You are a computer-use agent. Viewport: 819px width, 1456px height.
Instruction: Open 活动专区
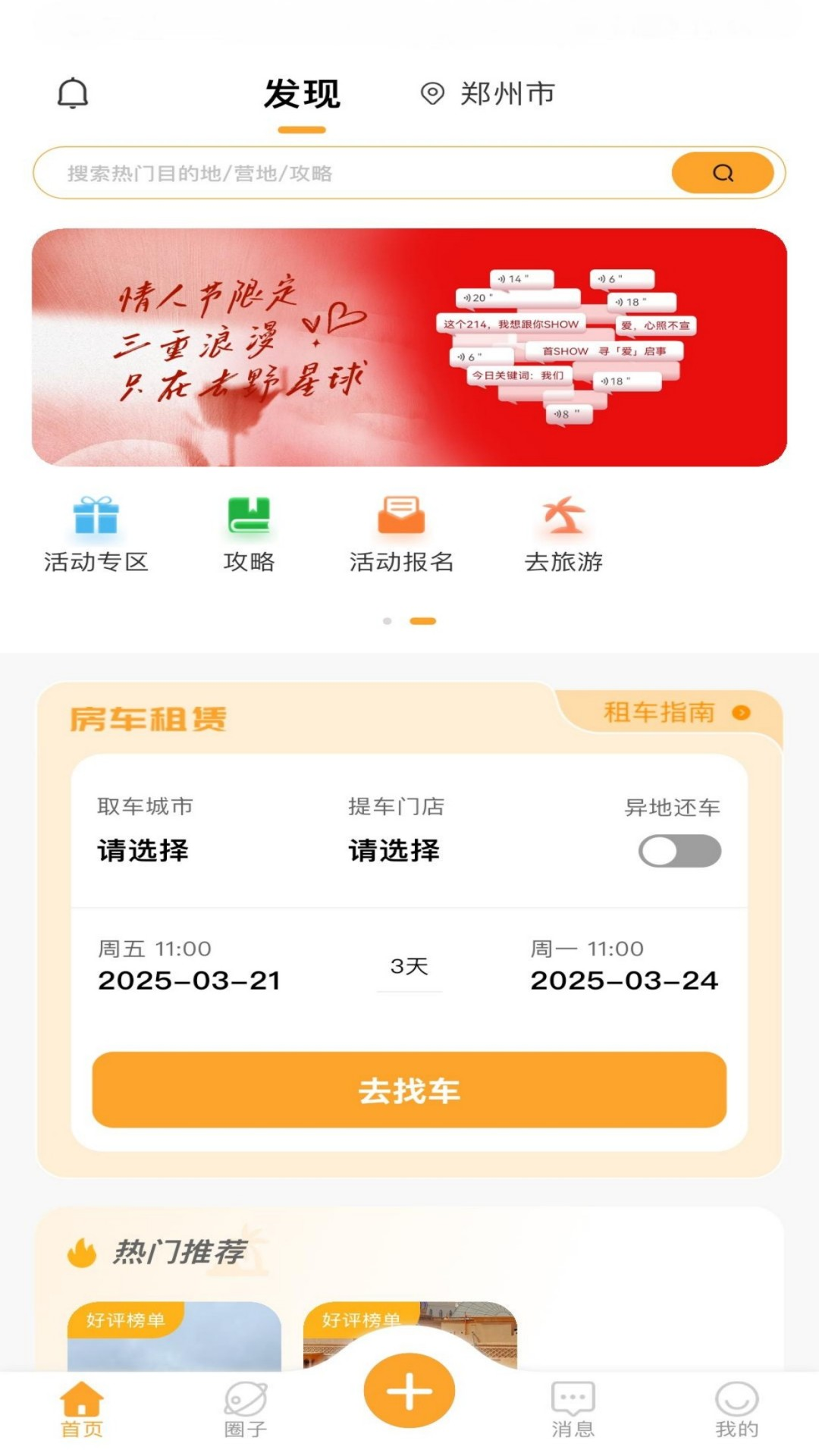pos(96,534)
